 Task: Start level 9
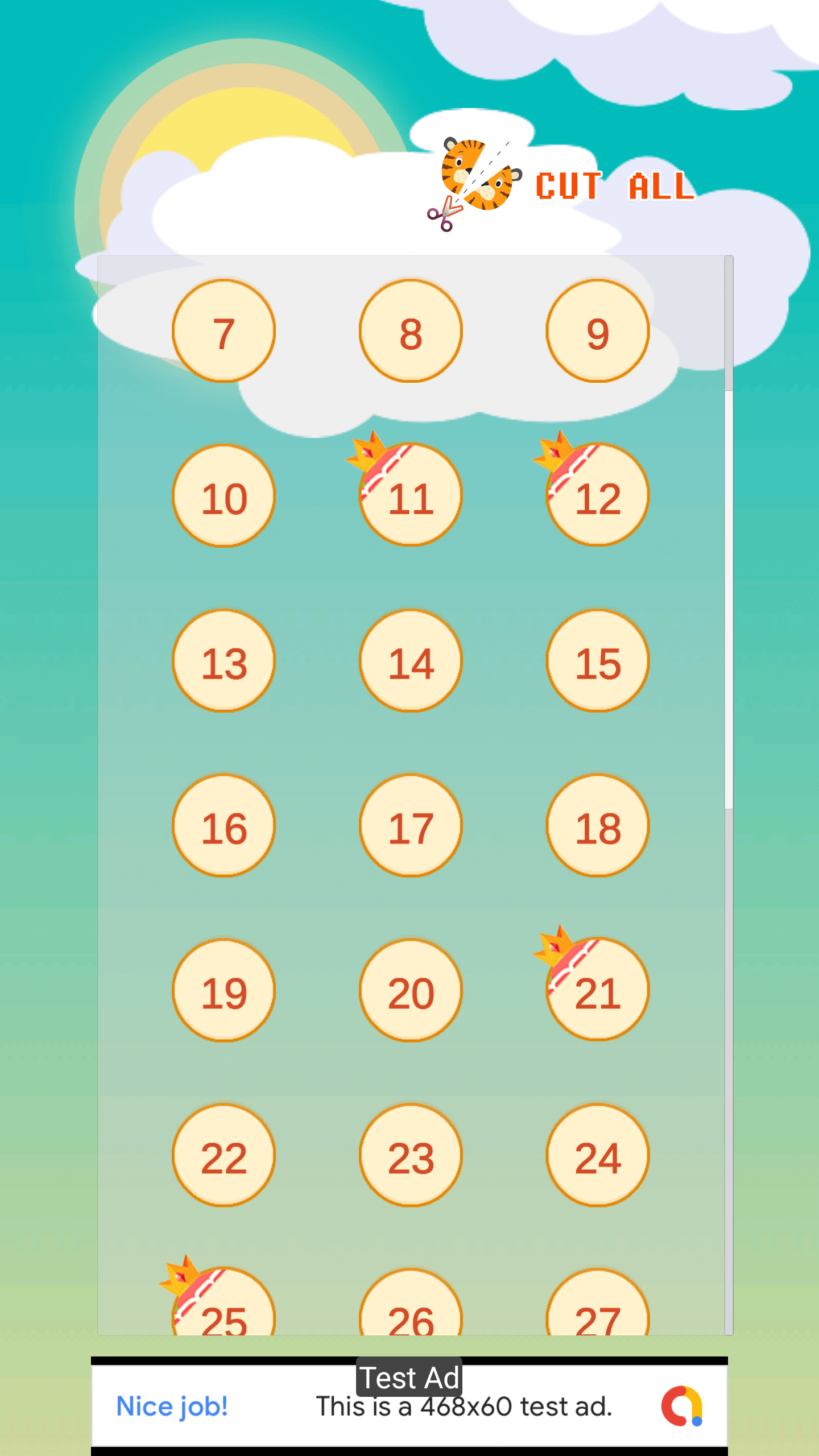click(x=598, y=331)
